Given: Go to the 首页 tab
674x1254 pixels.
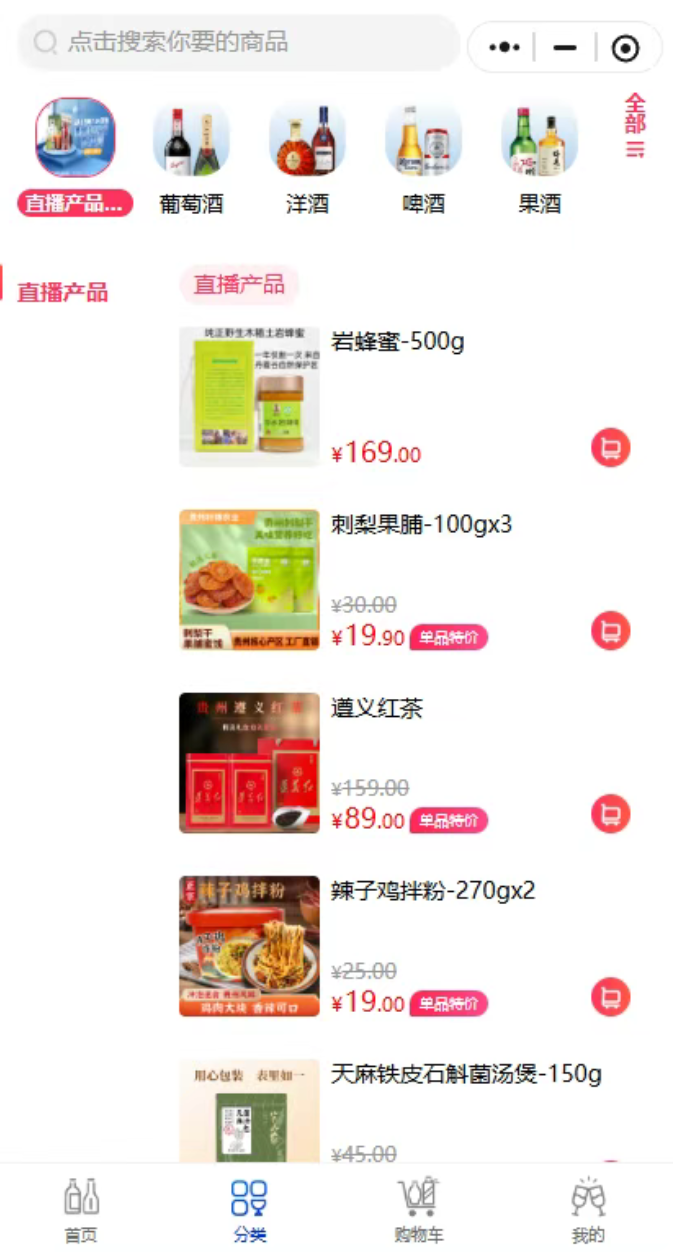Looking at the screenshot, I should click(81, 1210).
